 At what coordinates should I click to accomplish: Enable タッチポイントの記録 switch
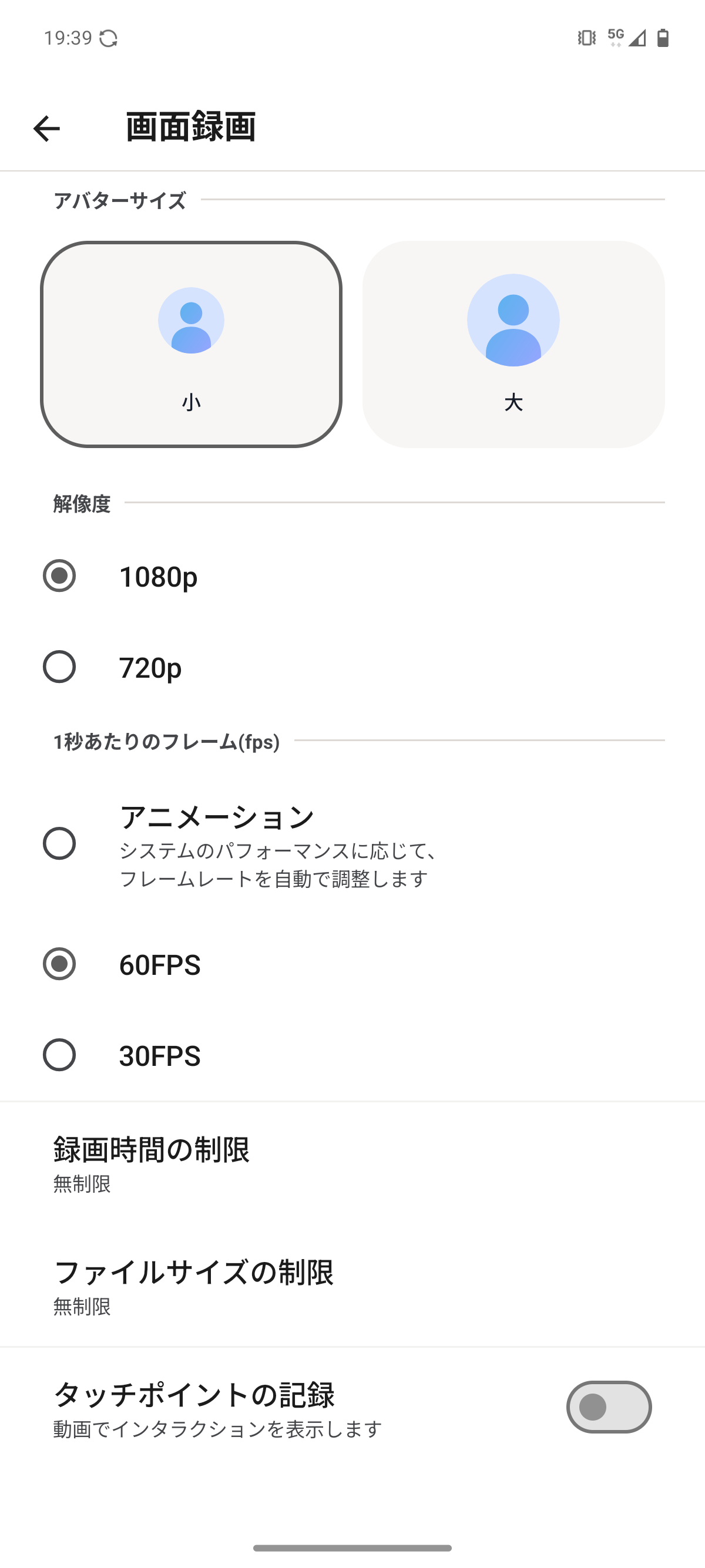tap(609, 1407)
